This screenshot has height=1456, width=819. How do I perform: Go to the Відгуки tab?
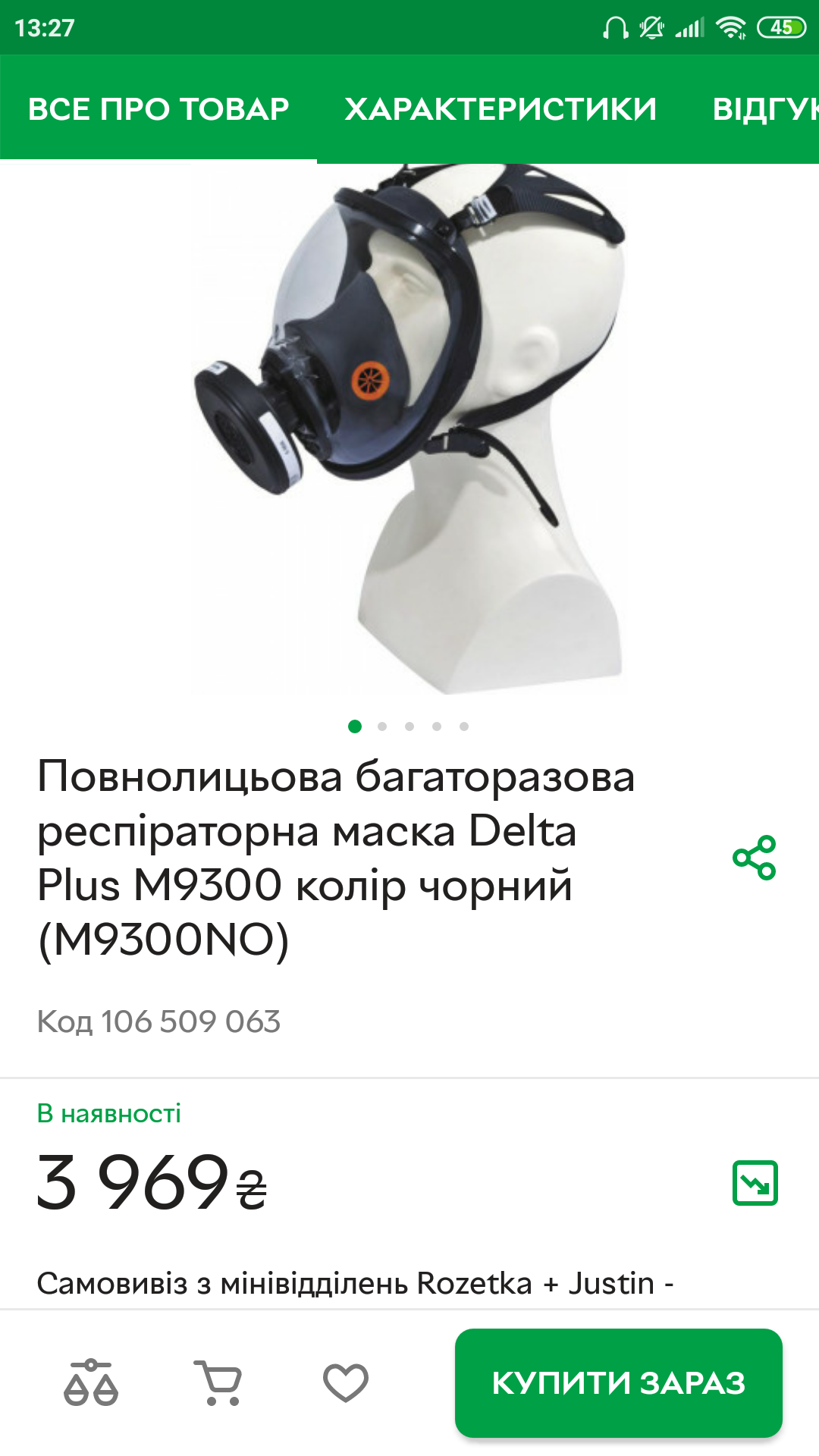click(x=765, y=109)
